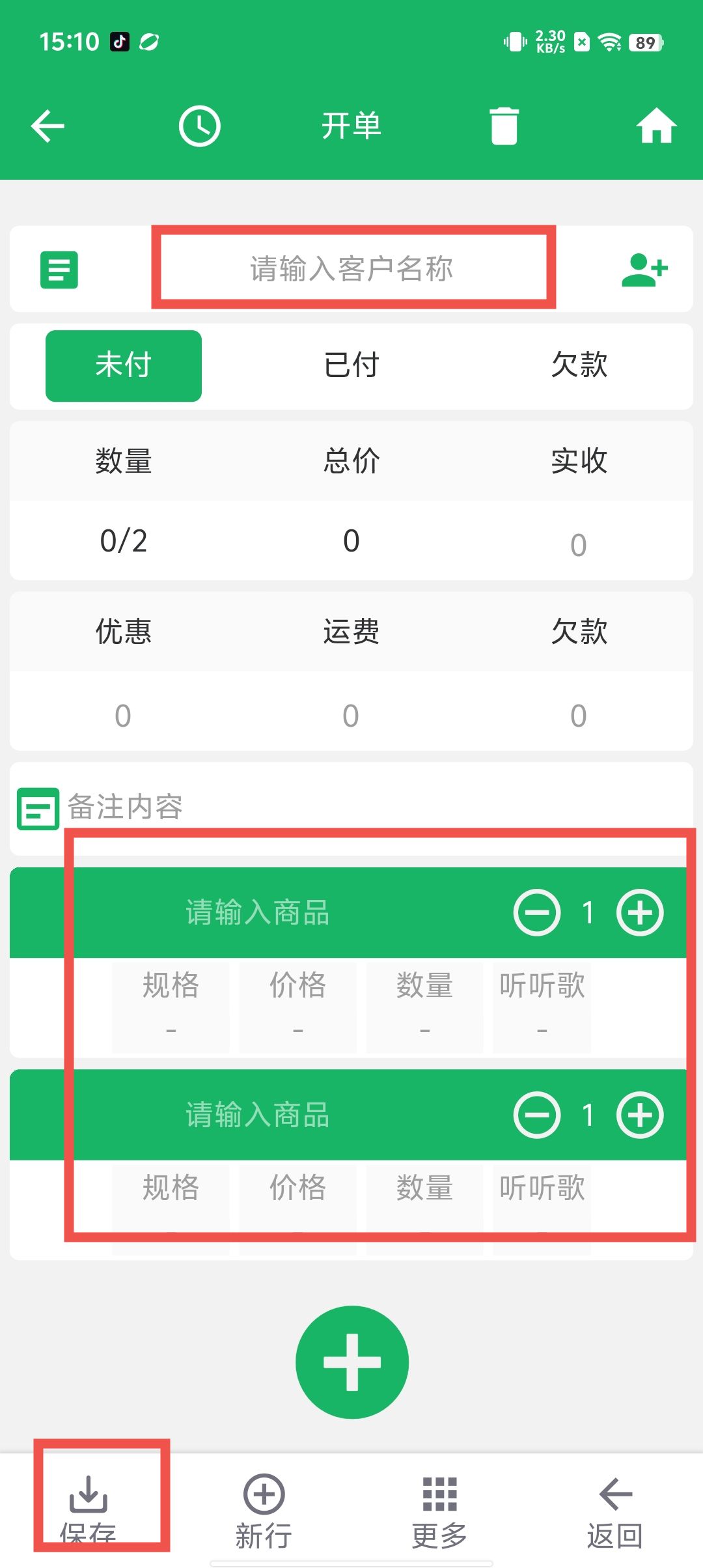
Task: Select the 未付 payment status
Action: click(x=124, y=365)
